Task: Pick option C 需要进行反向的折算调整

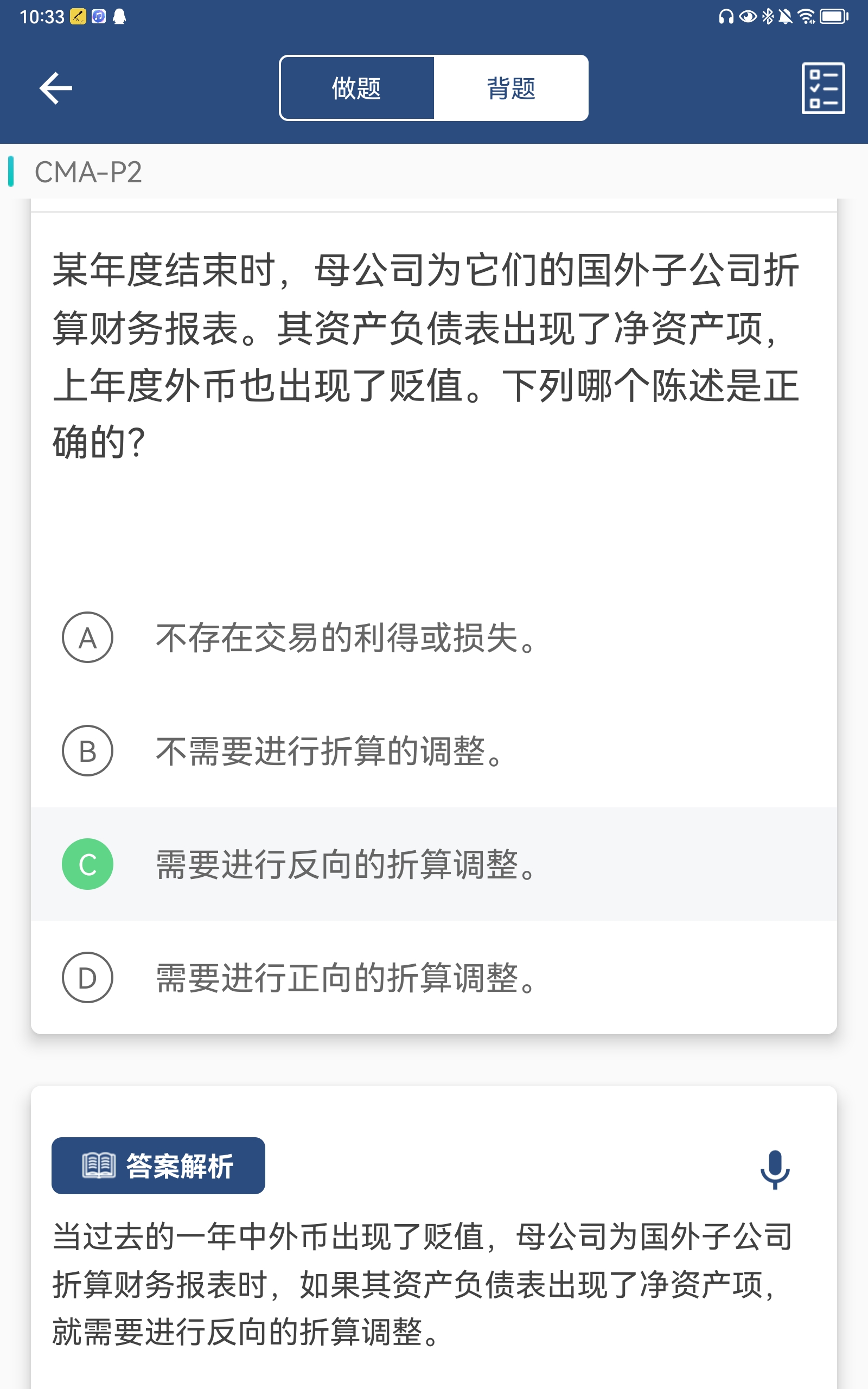Action: coord(433,864)
